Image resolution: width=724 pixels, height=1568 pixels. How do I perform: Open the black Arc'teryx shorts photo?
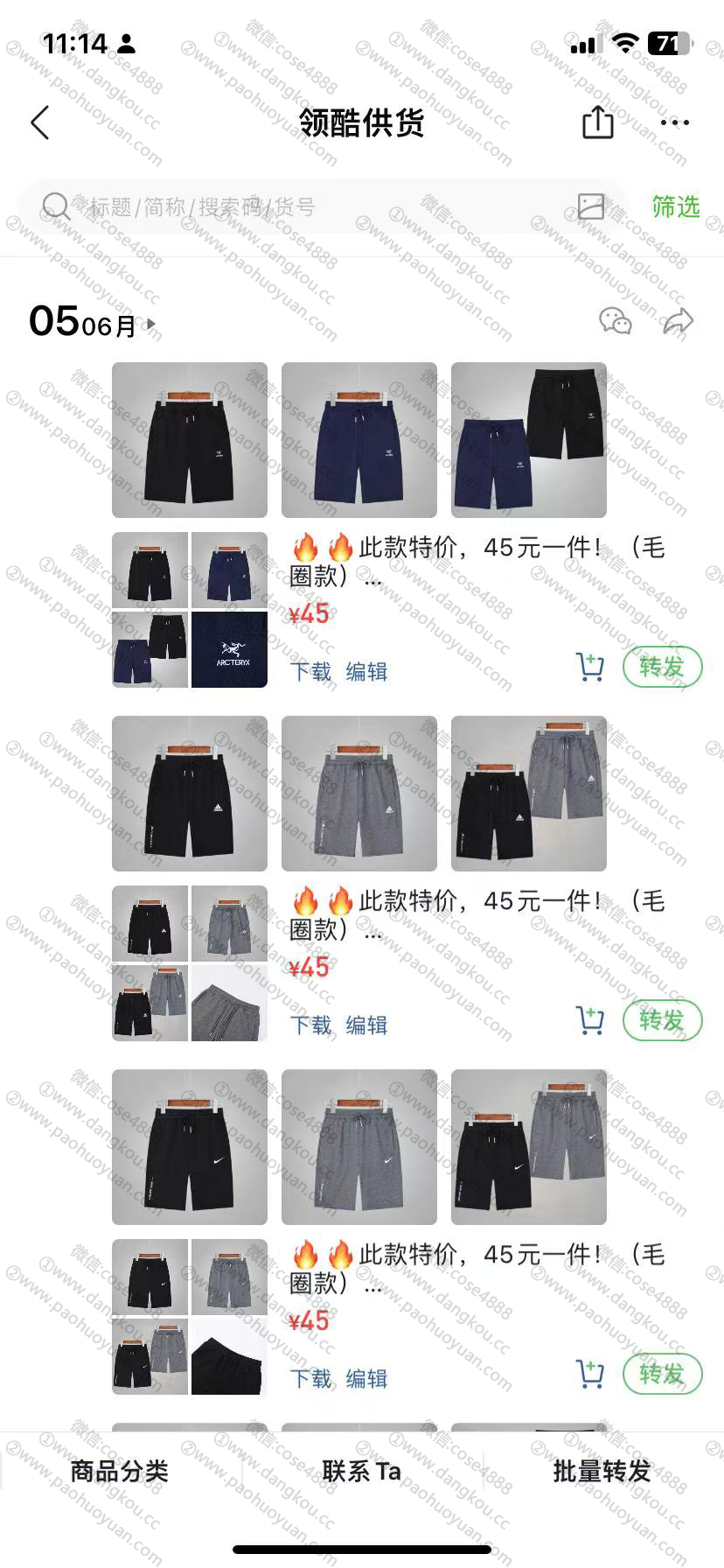point(190,440)
